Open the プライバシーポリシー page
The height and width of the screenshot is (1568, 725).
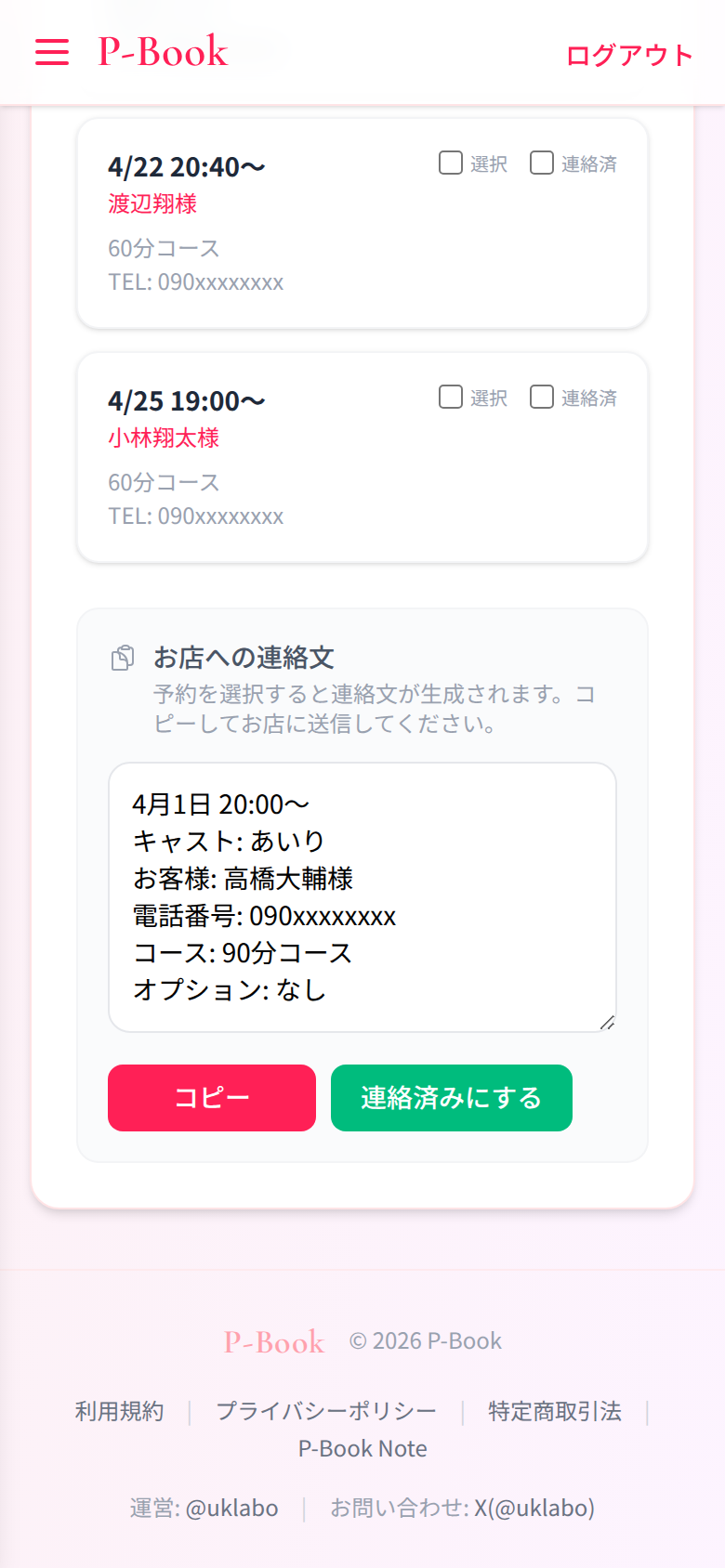[x=325, y=1411]
